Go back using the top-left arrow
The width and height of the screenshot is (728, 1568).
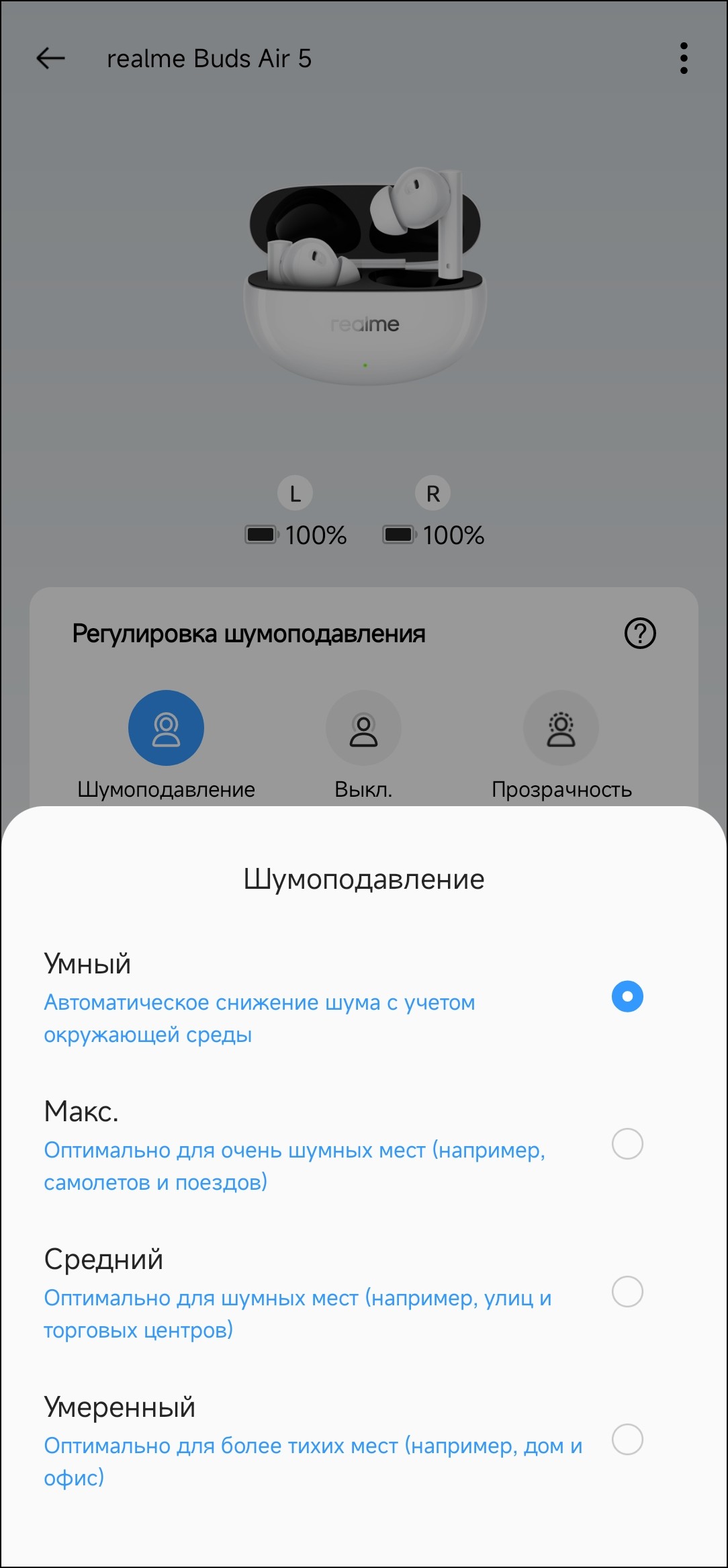click(50, 58)
